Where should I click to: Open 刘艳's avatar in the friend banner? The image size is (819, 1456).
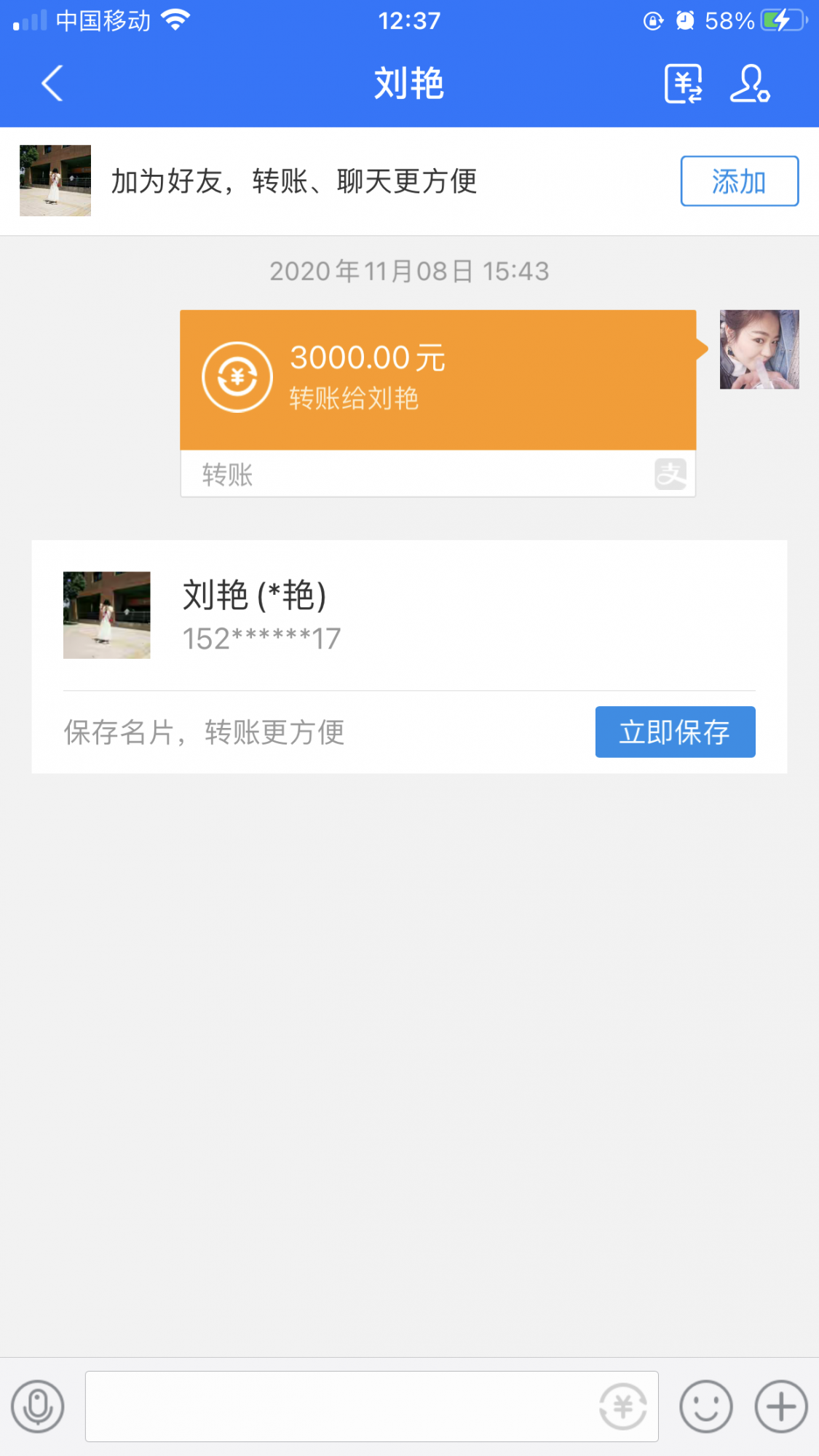pos(55,181)
